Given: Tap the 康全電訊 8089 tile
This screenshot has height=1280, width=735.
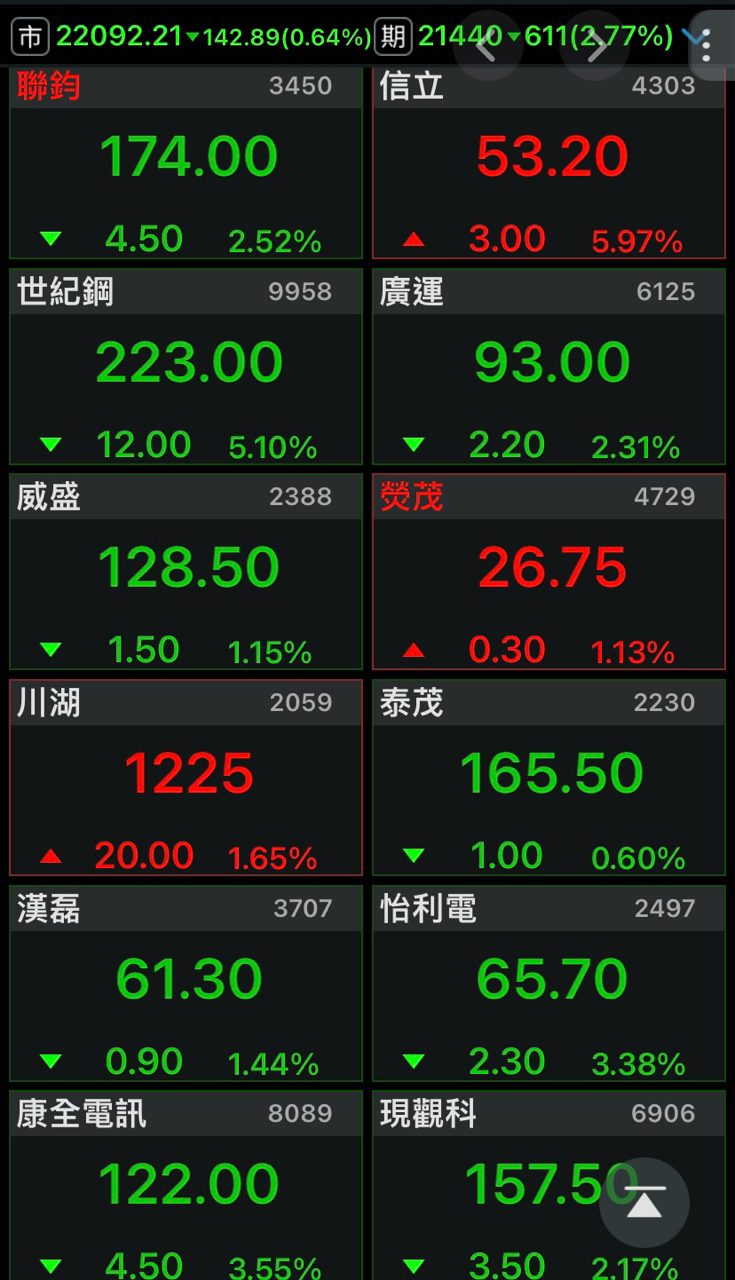Looking at the screenshot, I should pyautogui.click(x=186, y=1185).
